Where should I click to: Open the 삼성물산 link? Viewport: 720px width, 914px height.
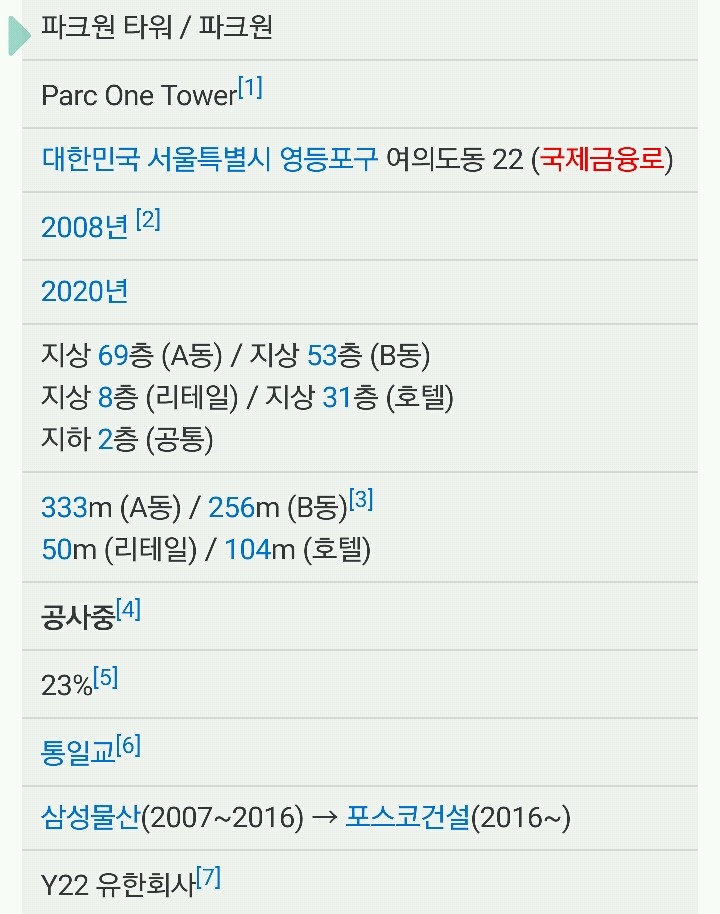click(x=91, y=818)
